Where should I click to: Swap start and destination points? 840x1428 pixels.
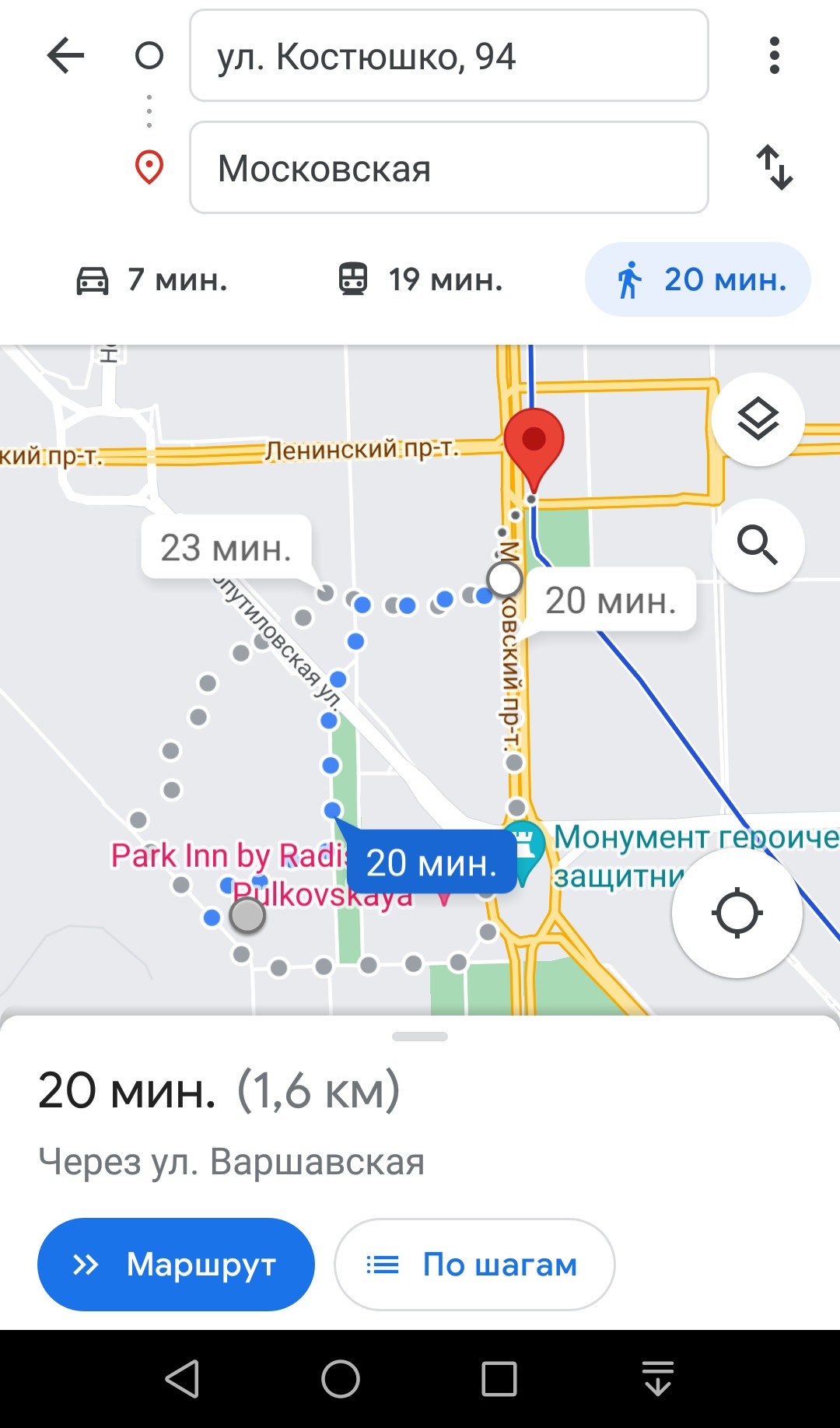(x=775, y=167)
